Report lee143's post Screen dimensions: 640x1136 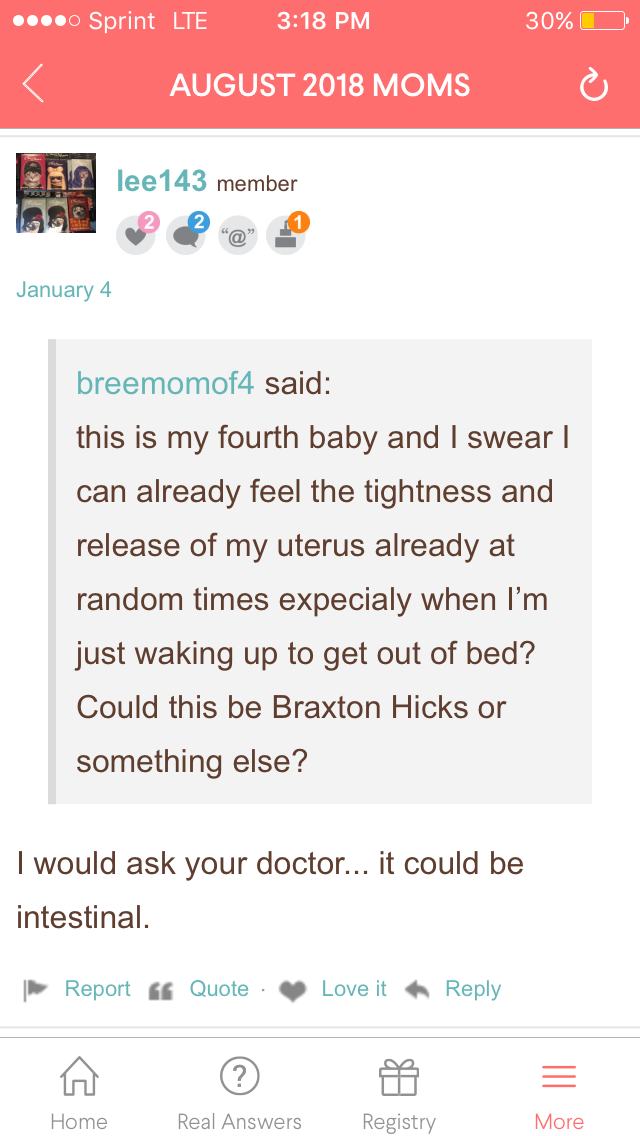(77, 988)
